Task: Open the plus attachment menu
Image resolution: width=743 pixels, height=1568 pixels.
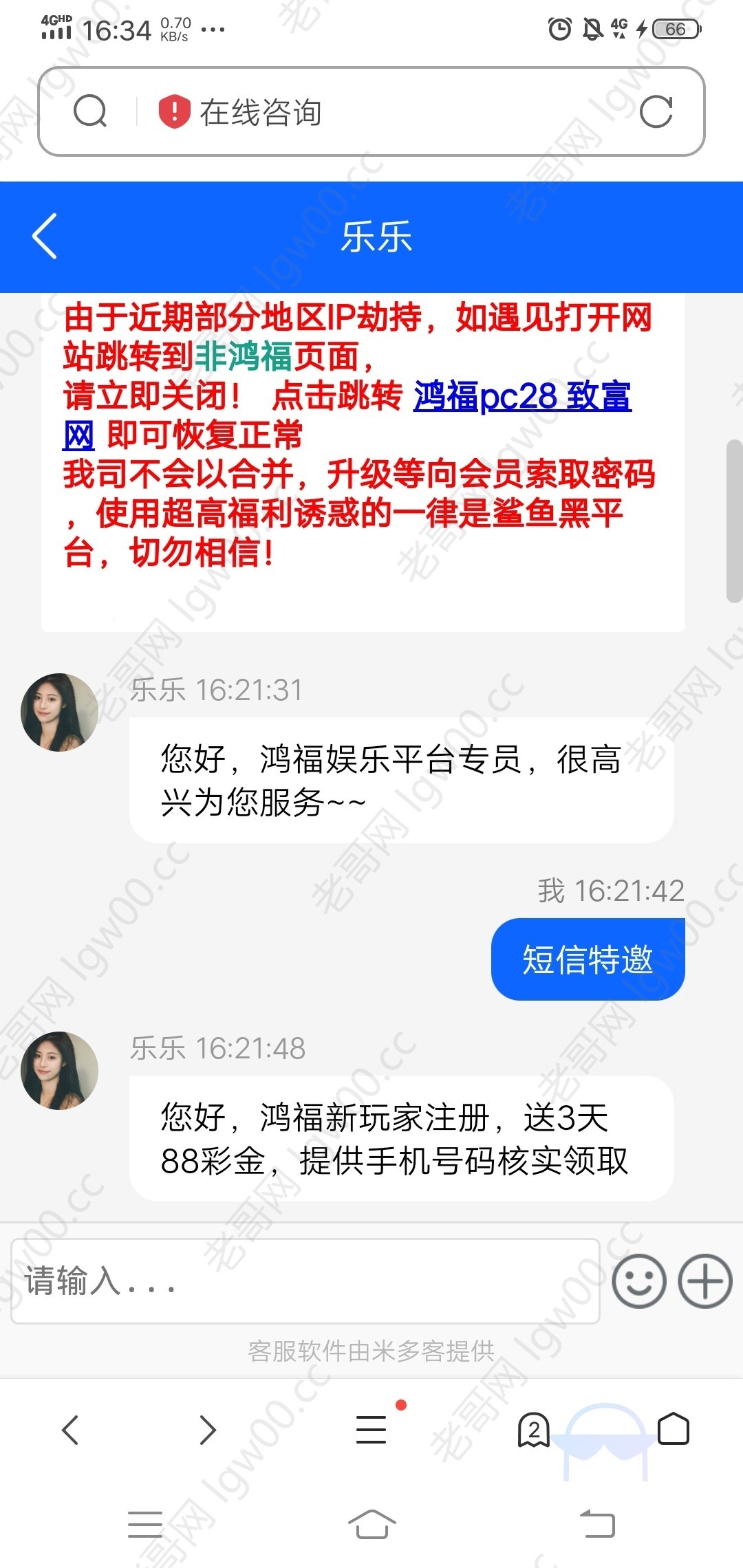Action: (x=704, y=1281)
